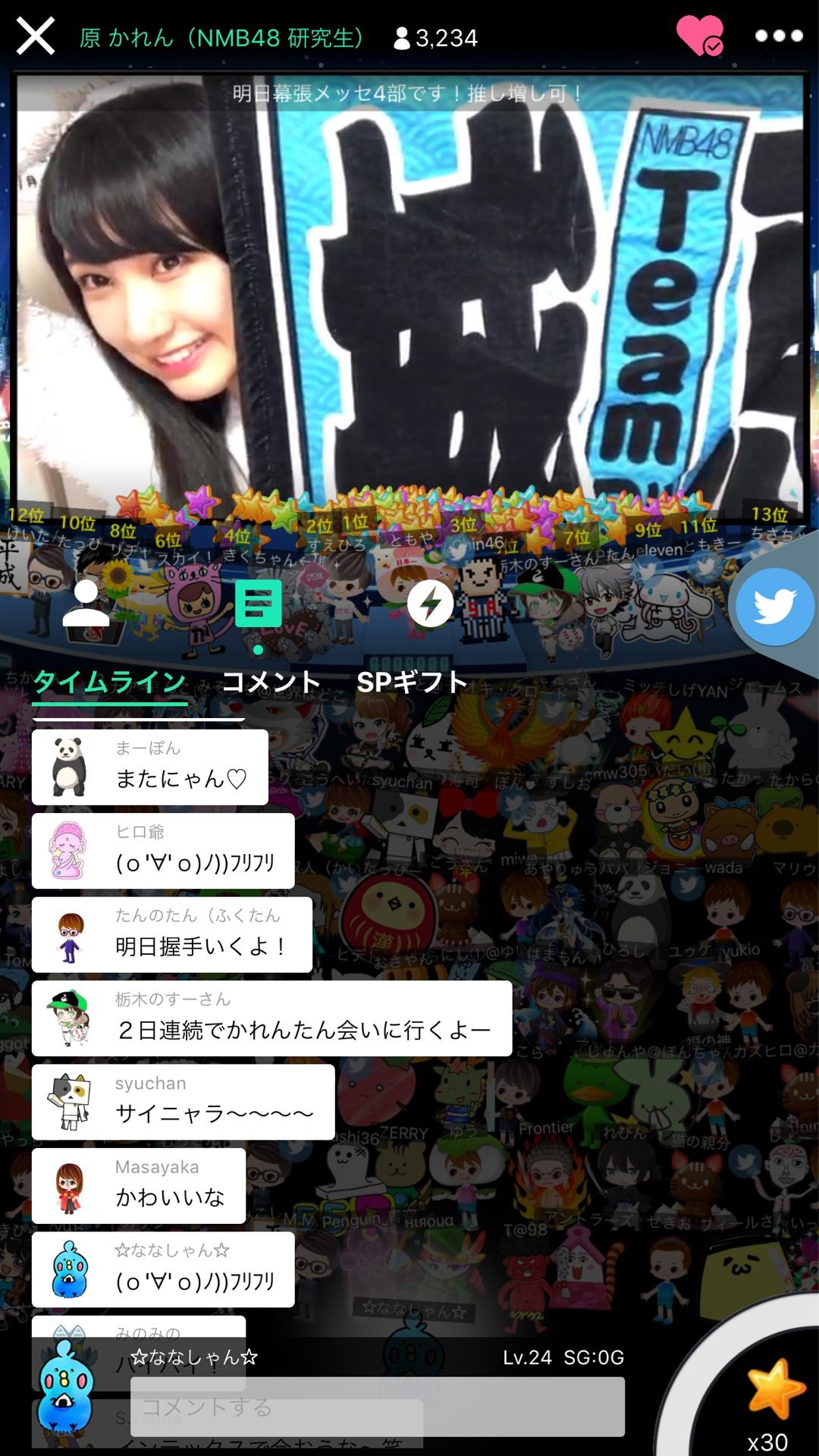819x1456 pixels.
Task: Share the stream on Twitter
Action: click(x=774, y=607)
